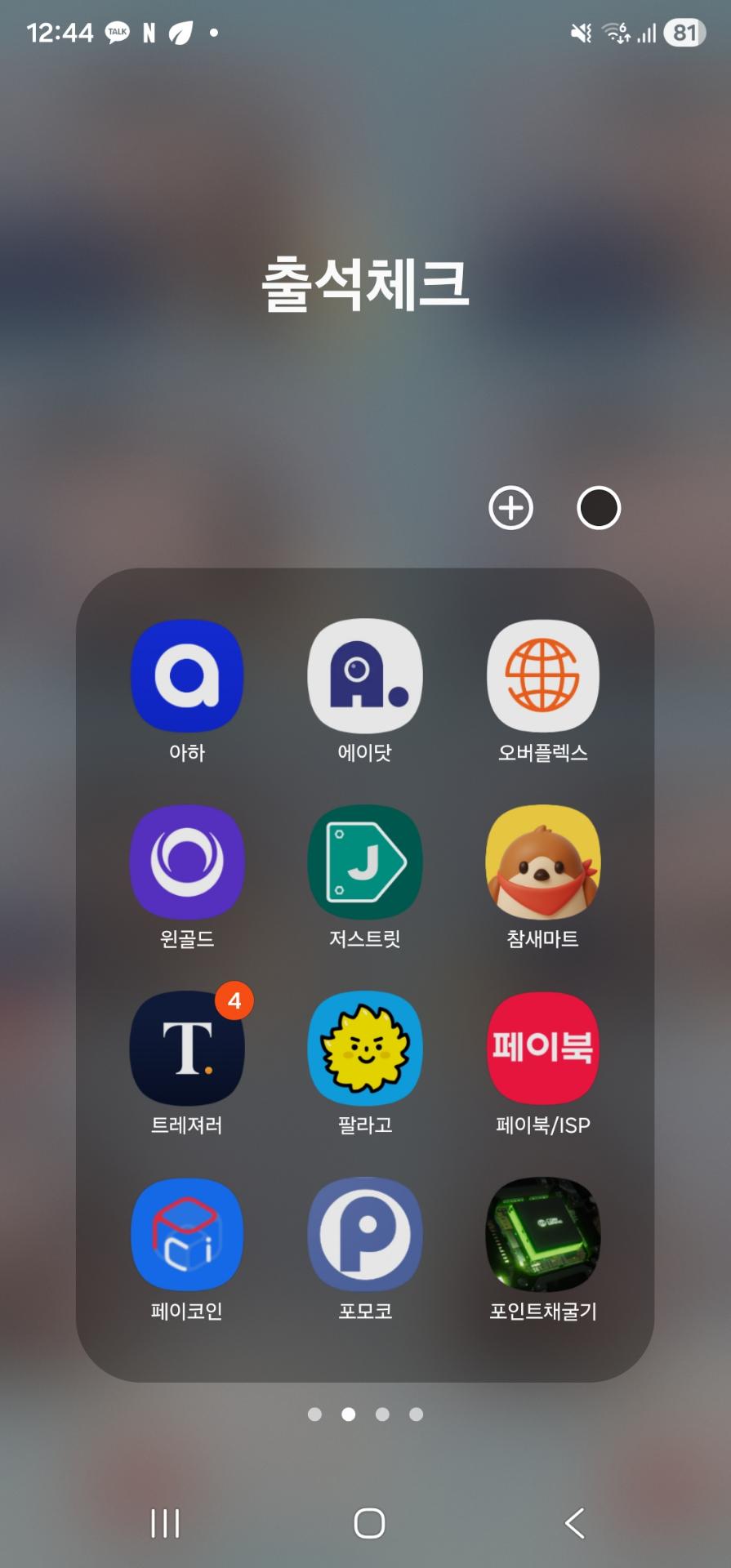Viewport: 731px width, 1568px height.
Task: Tap the system back button
Action: pyautogui.click(x=575, y=1523)
